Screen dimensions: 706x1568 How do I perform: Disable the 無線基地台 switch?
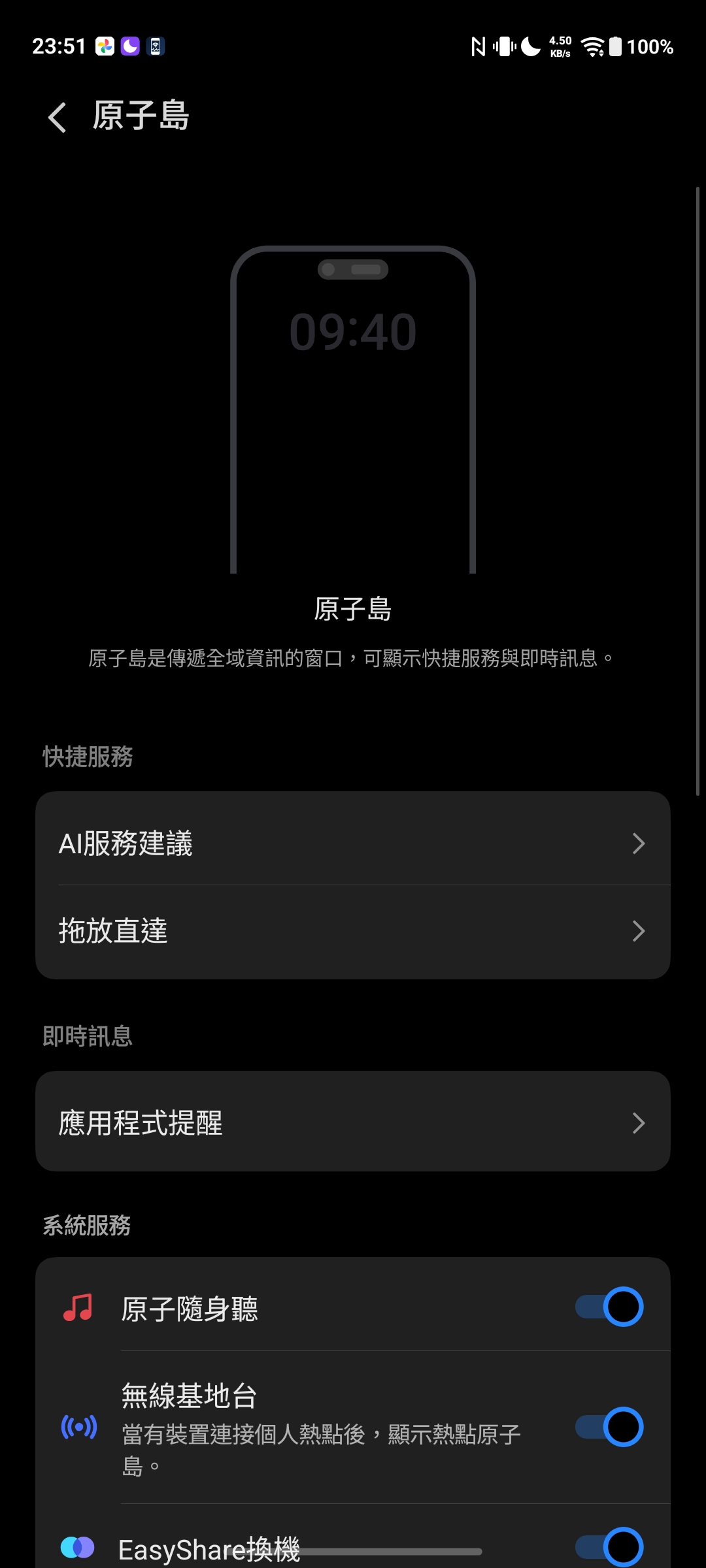pos(609,1427)
